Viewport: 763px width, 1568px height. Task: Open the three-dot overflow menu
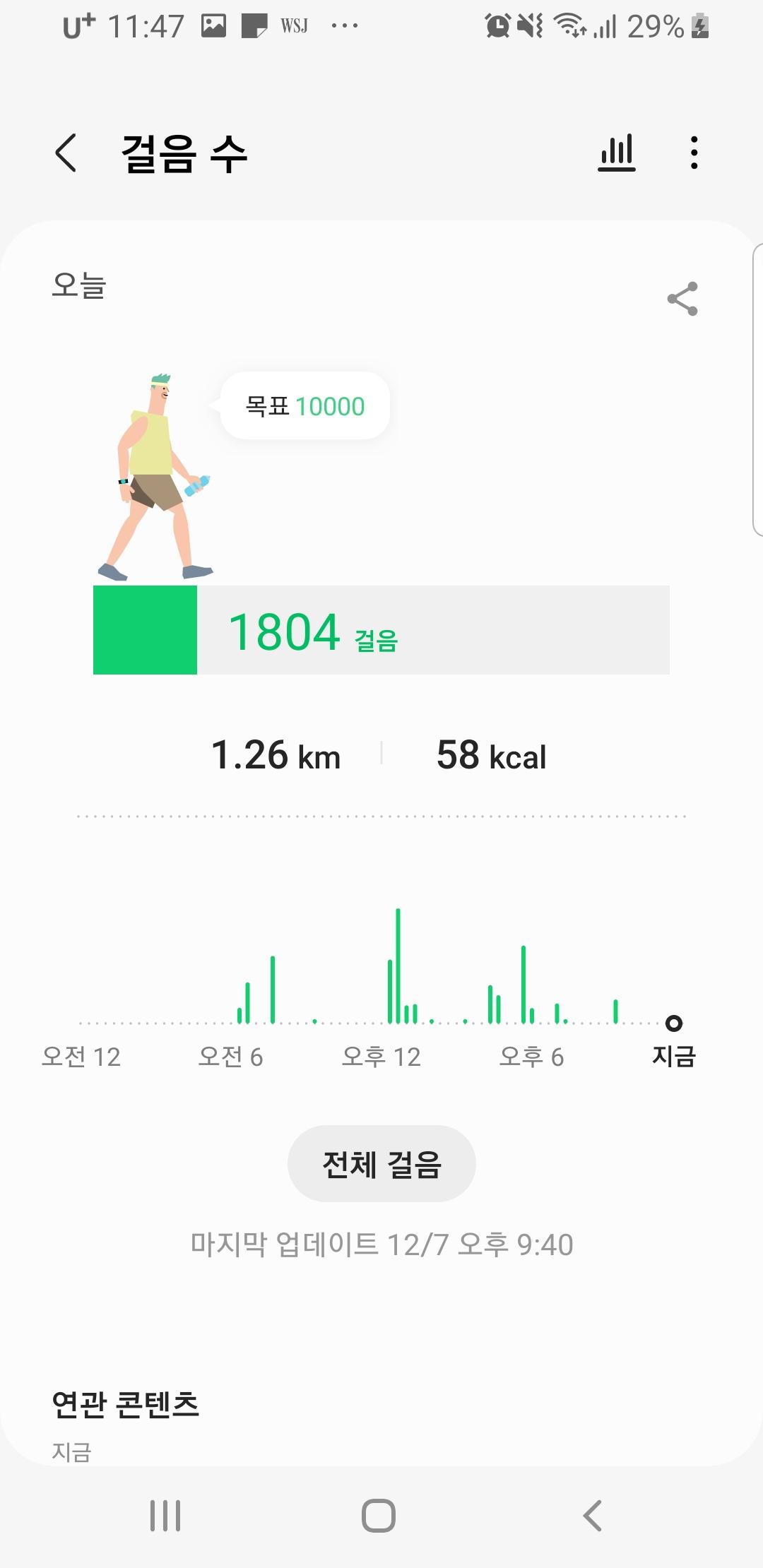[694, 153]
